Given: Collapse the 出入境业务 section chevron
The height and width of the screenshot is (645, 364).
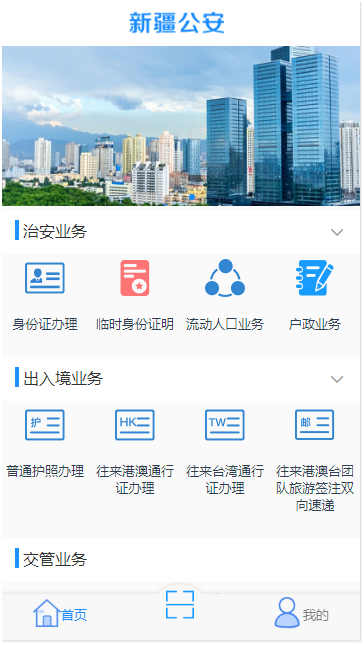Looking at the screenshot, I should [x=337, y=379].
